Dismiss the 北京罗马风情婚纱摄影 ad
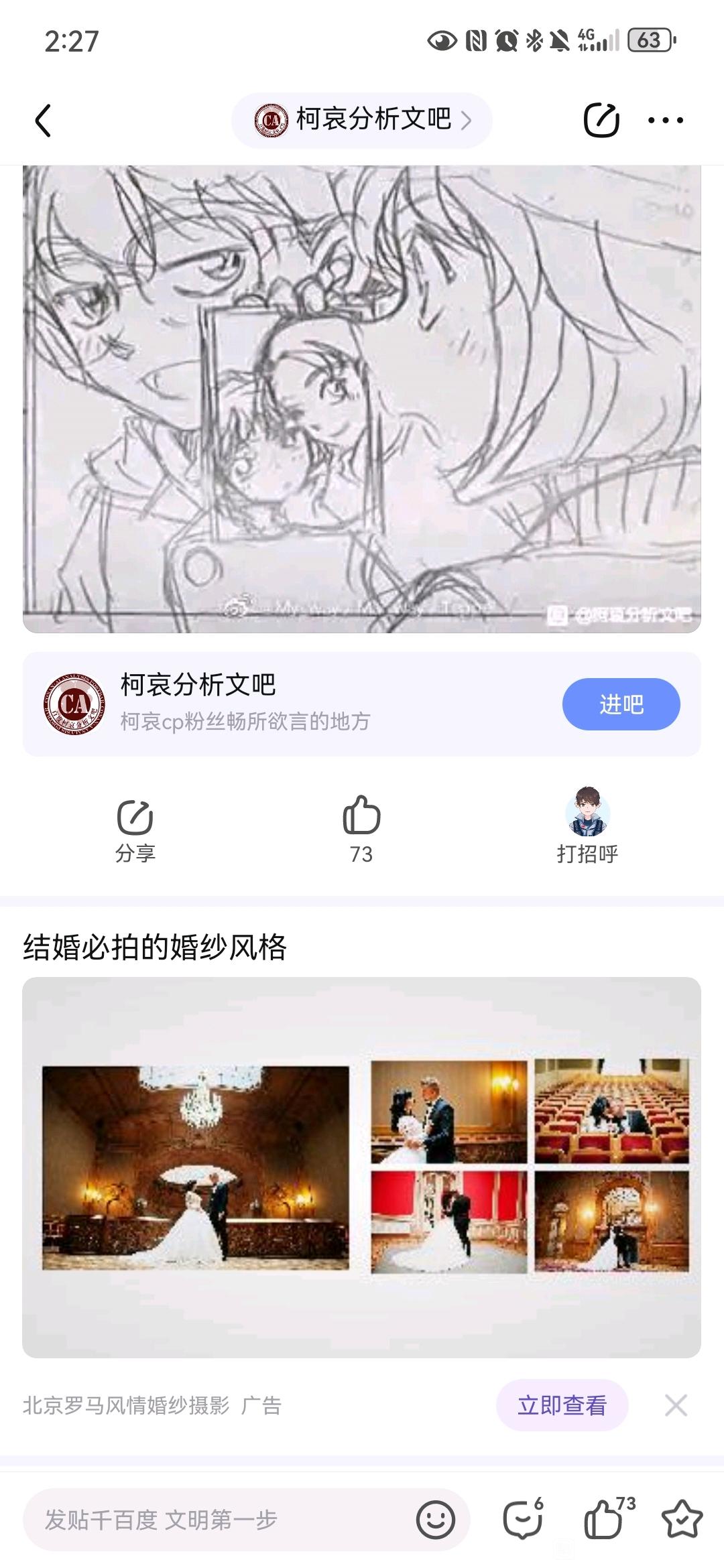724x1568 pixels. point(676,1405)
